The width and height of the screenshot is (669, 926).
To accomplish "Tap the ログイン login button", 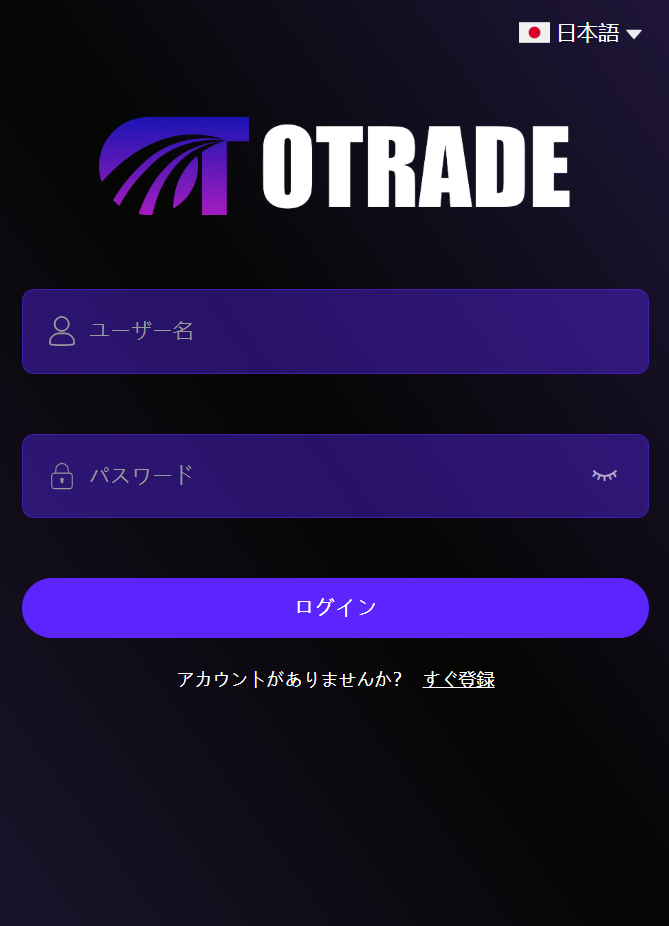I will (x=335, y=608).
